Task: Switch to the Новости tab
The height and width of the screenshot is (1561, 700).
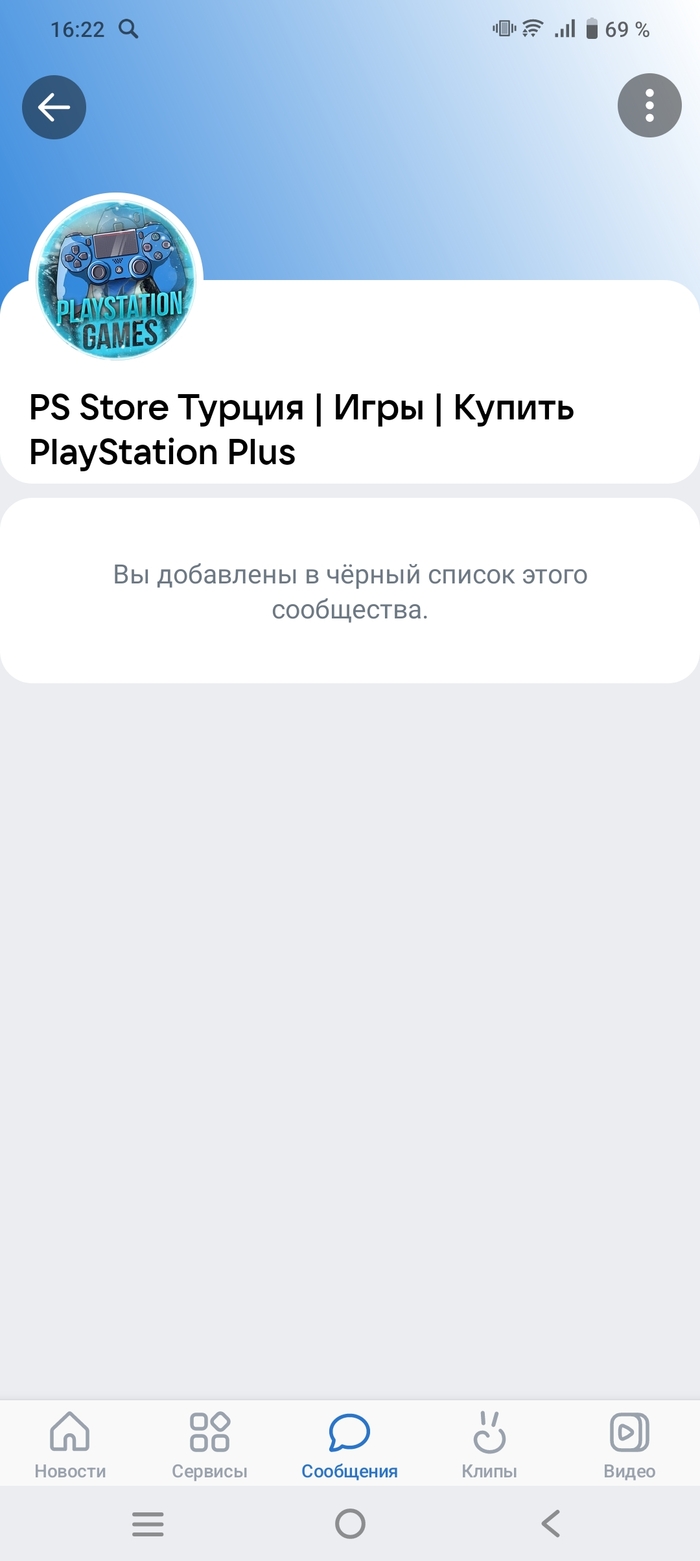Action: pyautogui.click(x=70, y=1445)
